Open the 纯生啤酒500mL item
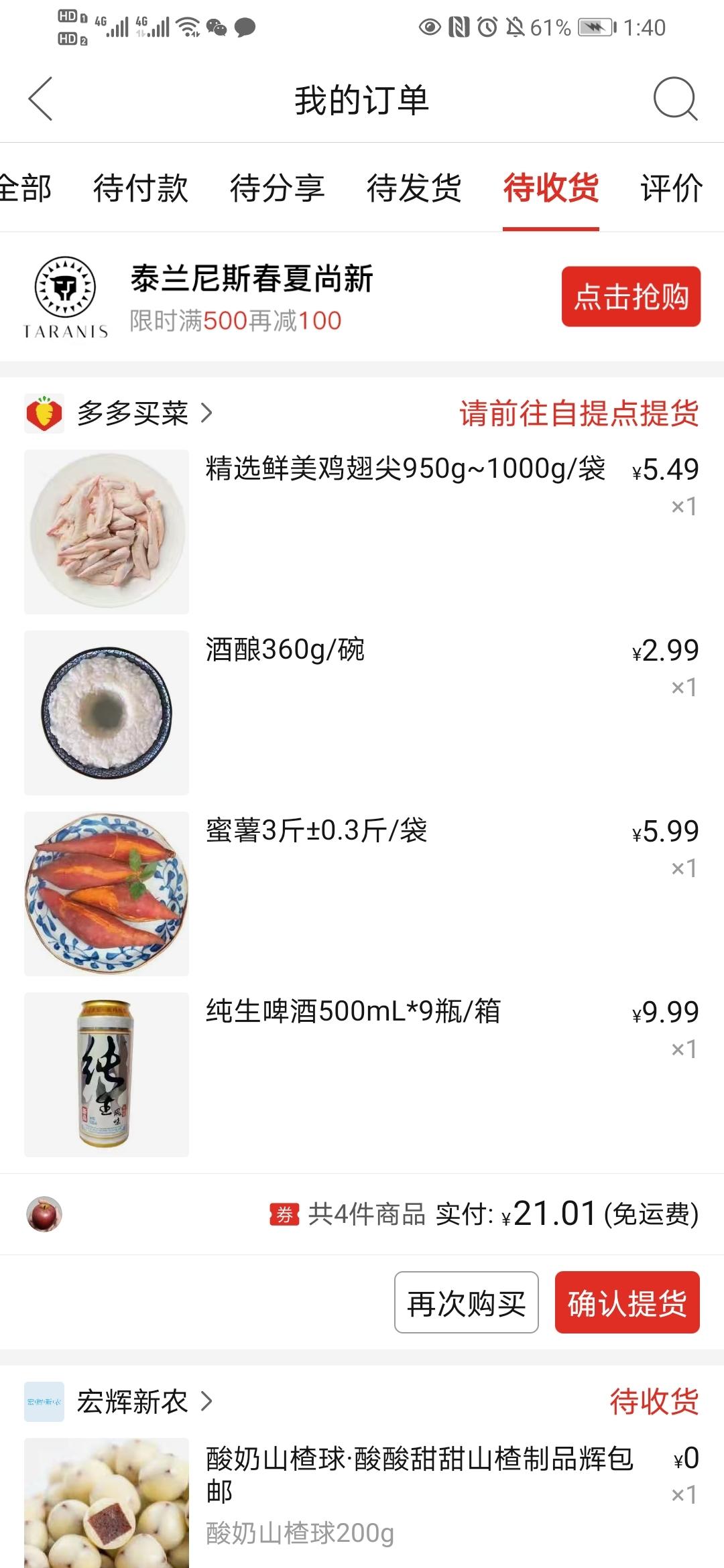This screenshot has height=1568, width=724. [x=353, y=1012]
